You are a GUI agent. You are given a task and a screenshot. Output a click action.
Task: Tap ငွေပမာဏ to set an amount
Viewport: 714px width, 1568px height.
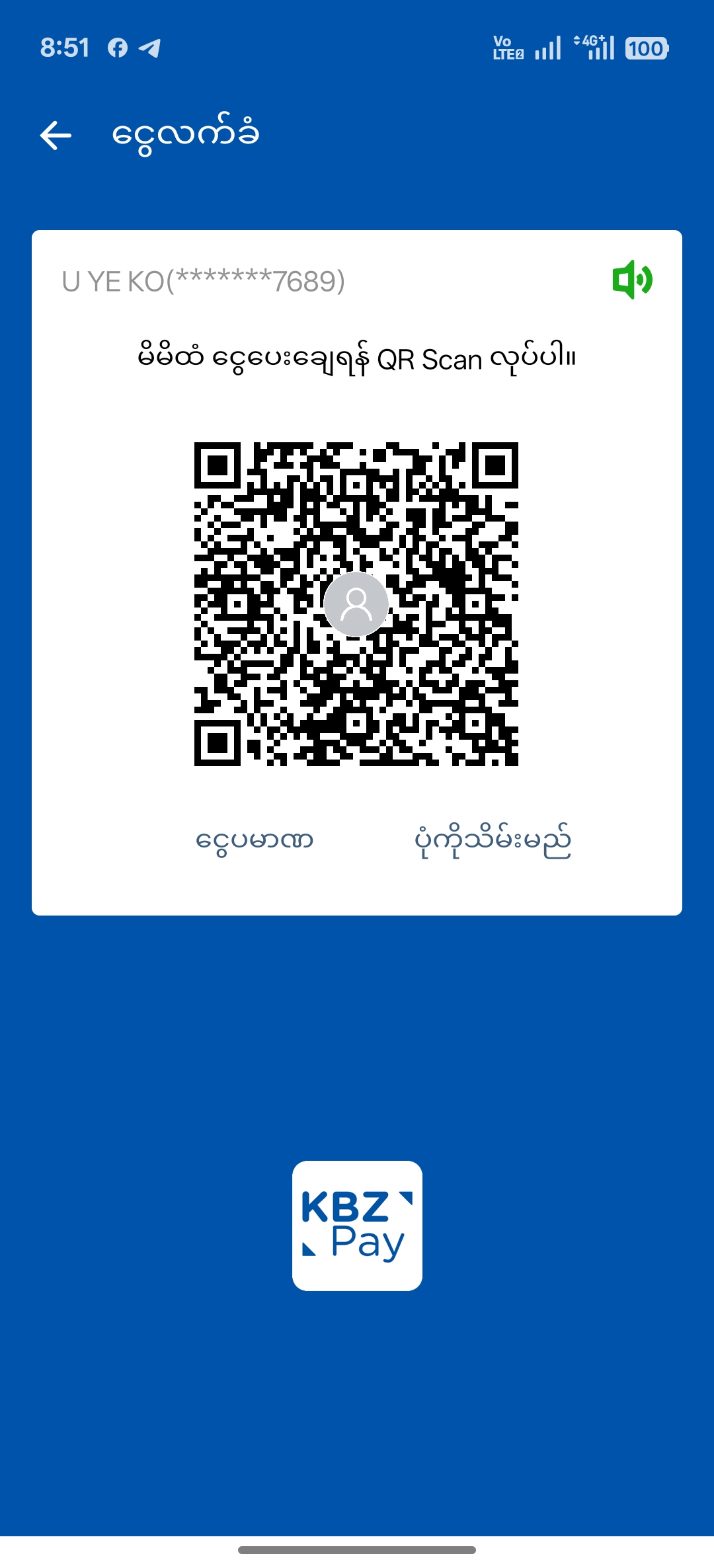tap(255, 841)
